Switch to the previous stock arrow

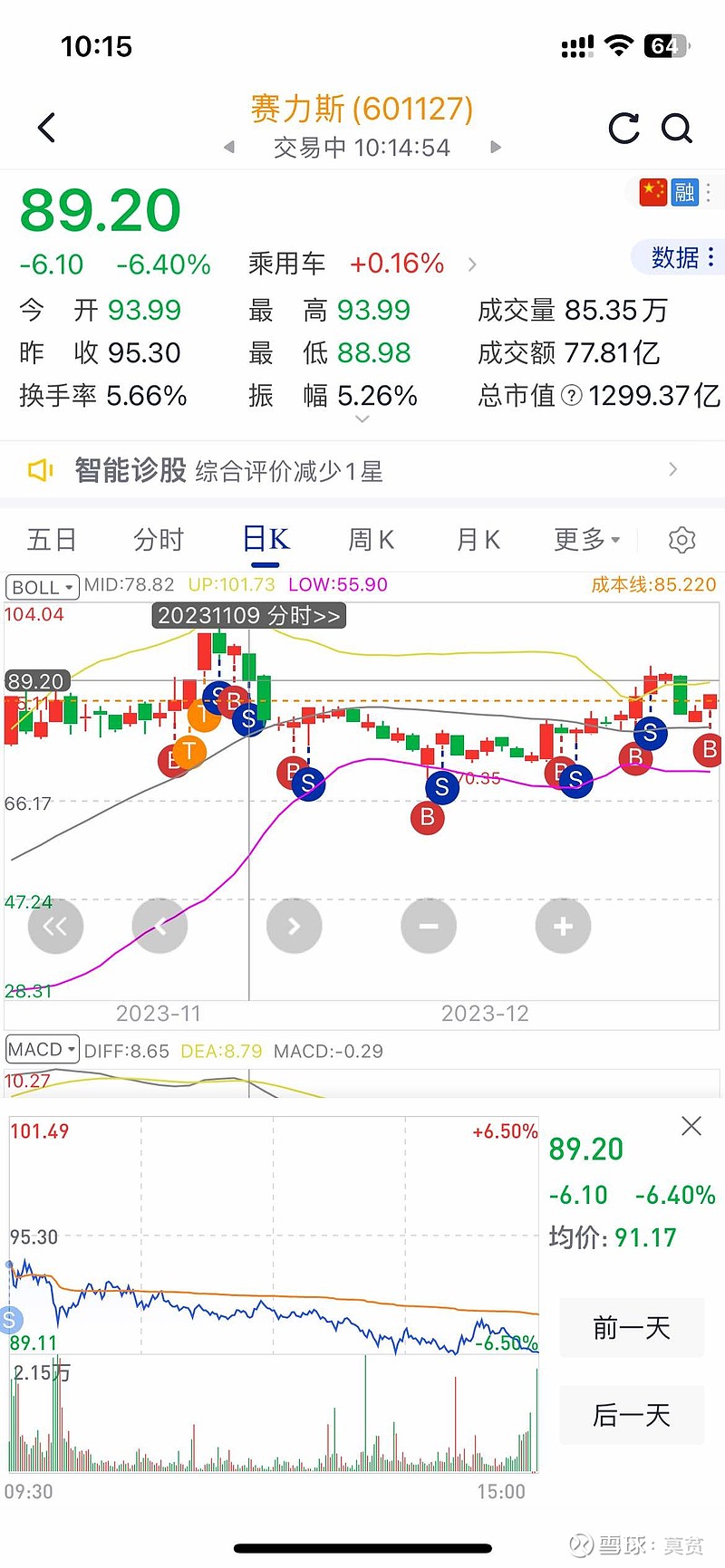click(x=229, y=147)
